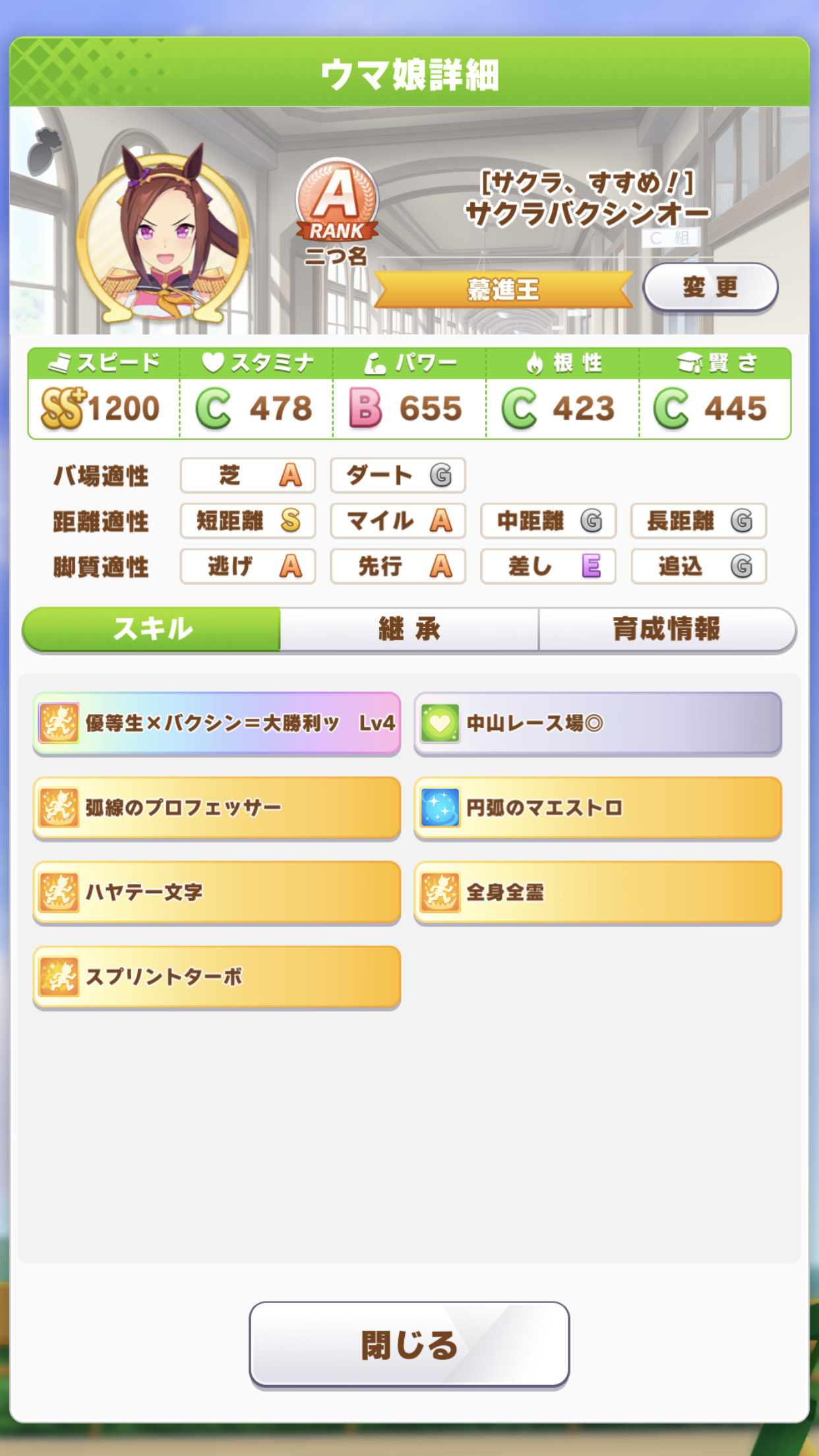
Task: Open the 中山レース場◎ skill details
Action: pyautogui.click(x=597, y=723)
